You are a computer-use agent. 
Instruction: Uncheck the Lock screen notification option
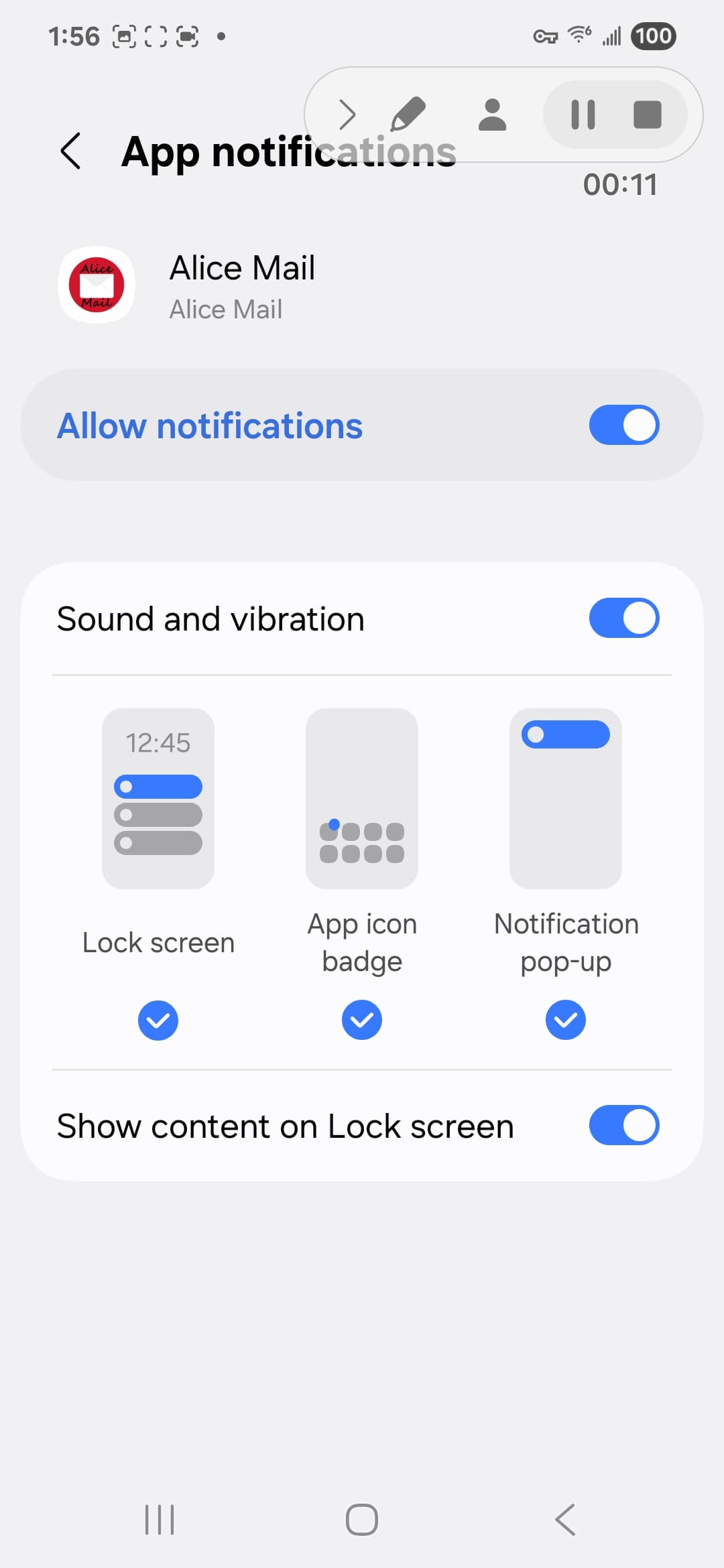pyautogui.click(x=158, y=1020)
